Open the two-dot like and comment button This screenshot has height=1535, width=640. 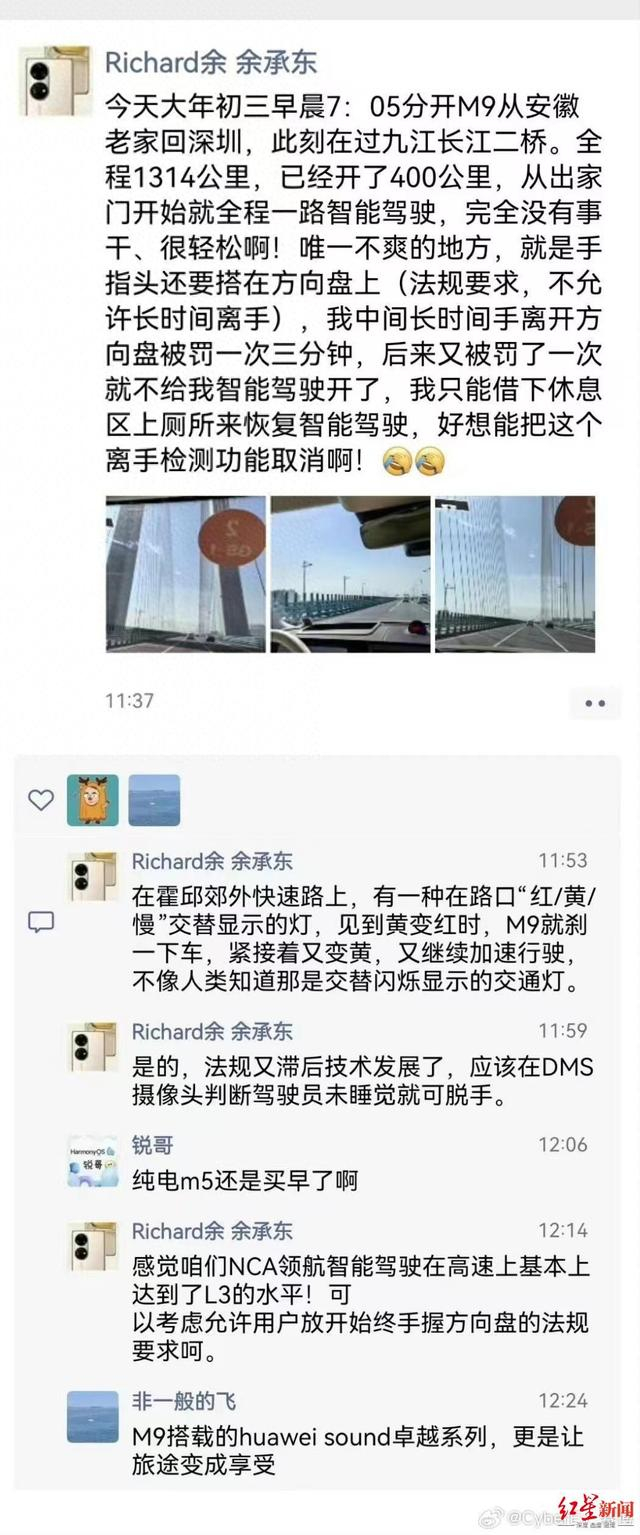(596, 702)
